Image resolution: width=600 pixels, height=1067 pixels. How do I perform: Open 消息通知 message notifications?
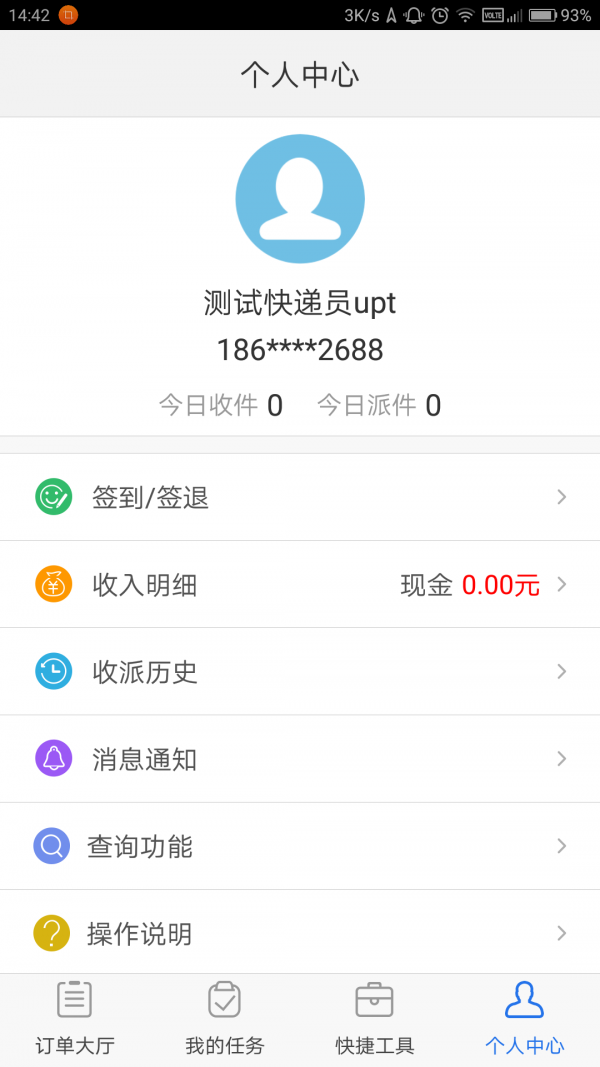pyautogui.click(x=300, y=759)
